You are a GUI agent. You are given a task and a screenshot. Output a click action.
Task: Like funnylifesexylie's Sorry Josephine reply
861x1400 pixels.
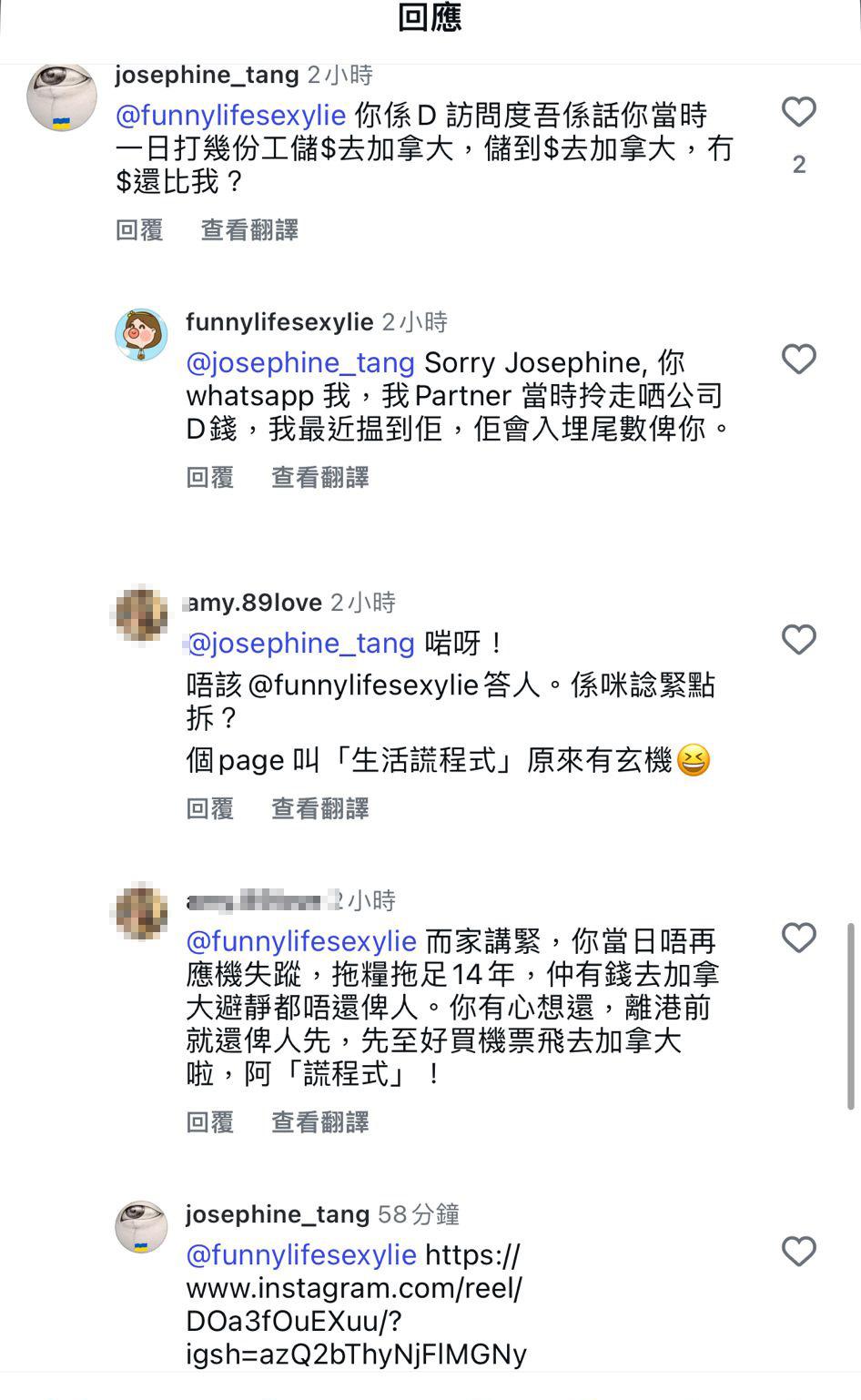click(798, 360)
